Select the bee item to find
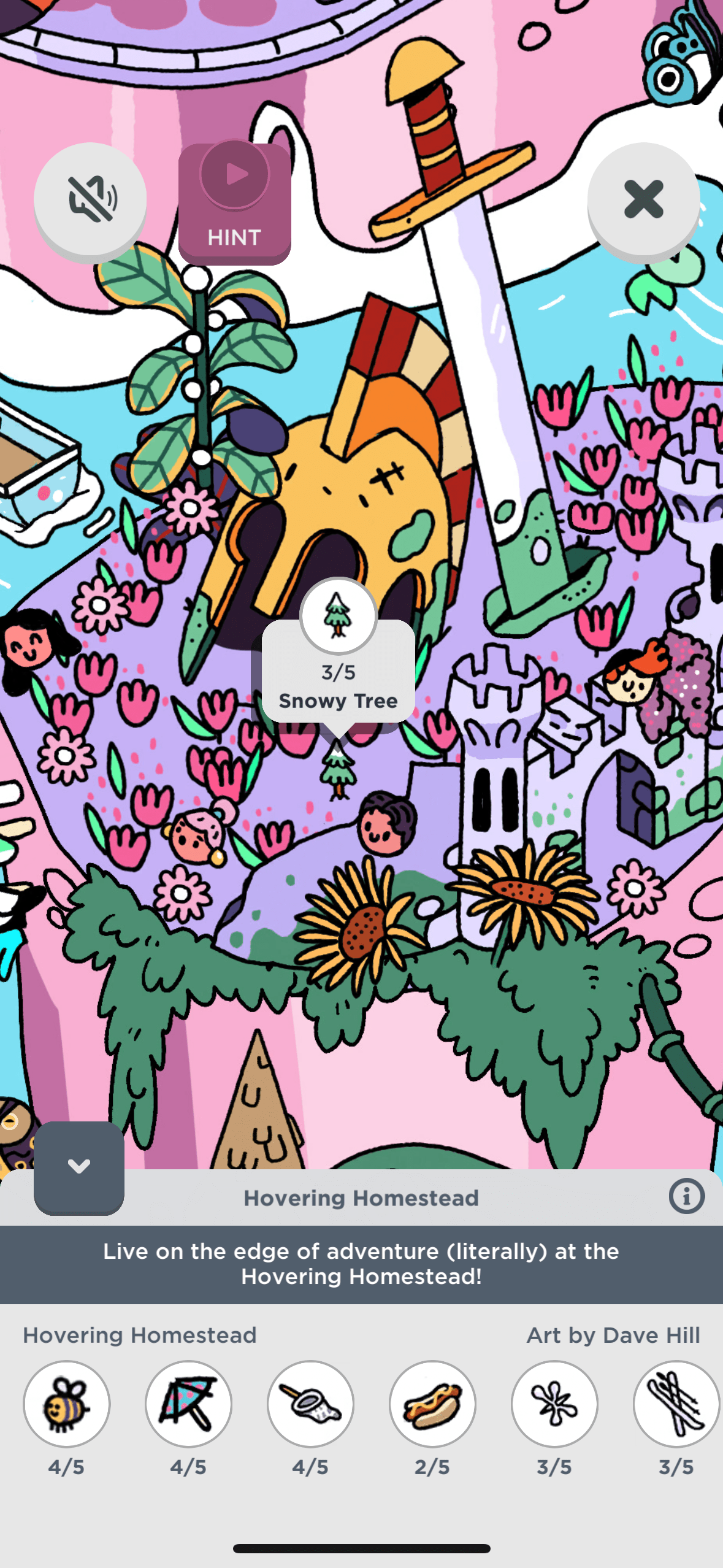 click(x=66, y=1404)
